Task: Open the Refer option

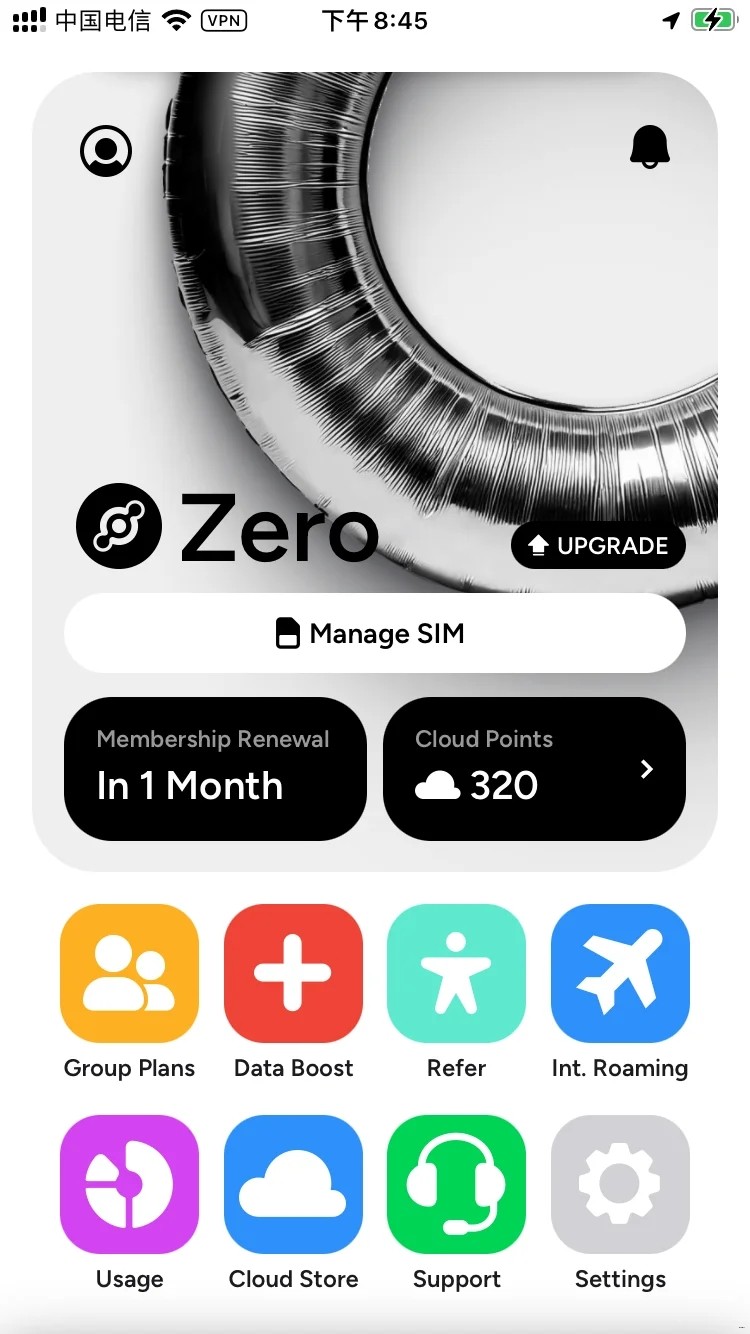Action: tap(456, 974)
